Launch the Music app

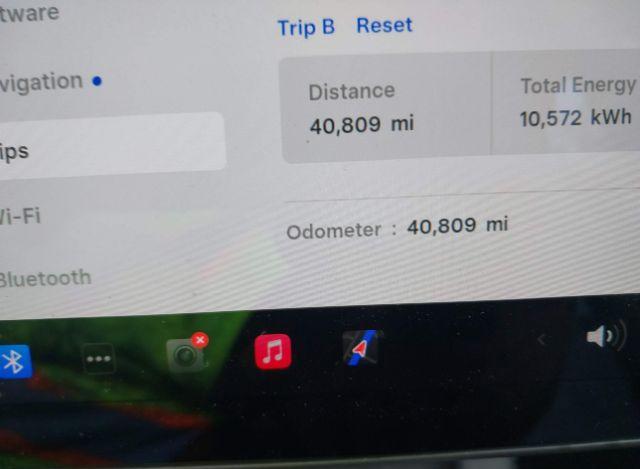tap(273, 351)
